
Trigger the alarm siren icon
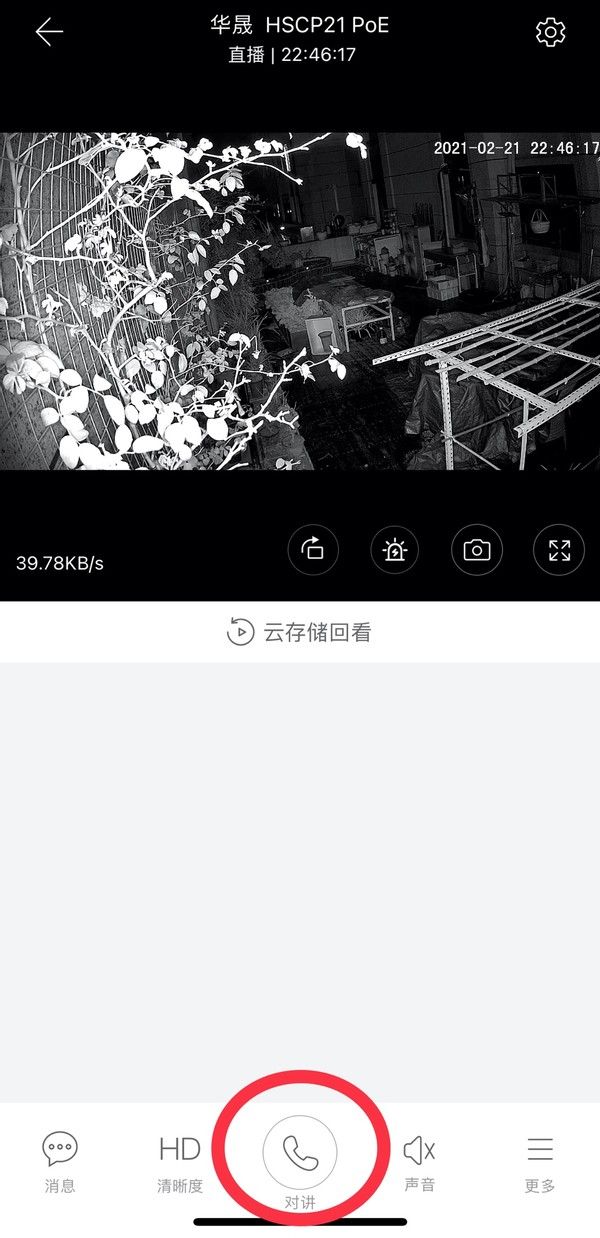[395, 550]
